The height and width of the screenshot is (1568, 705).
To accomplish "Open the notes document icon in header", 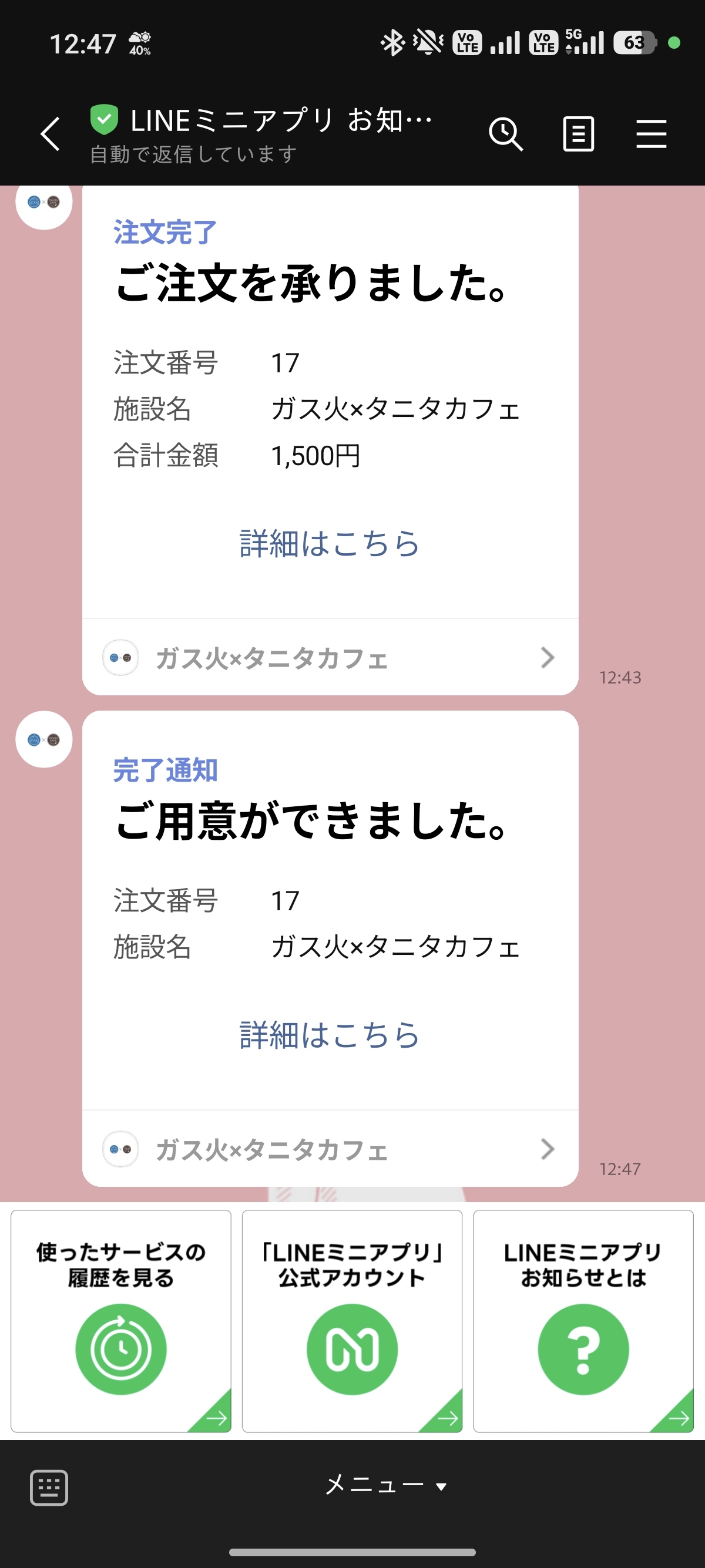I will 578,133.
